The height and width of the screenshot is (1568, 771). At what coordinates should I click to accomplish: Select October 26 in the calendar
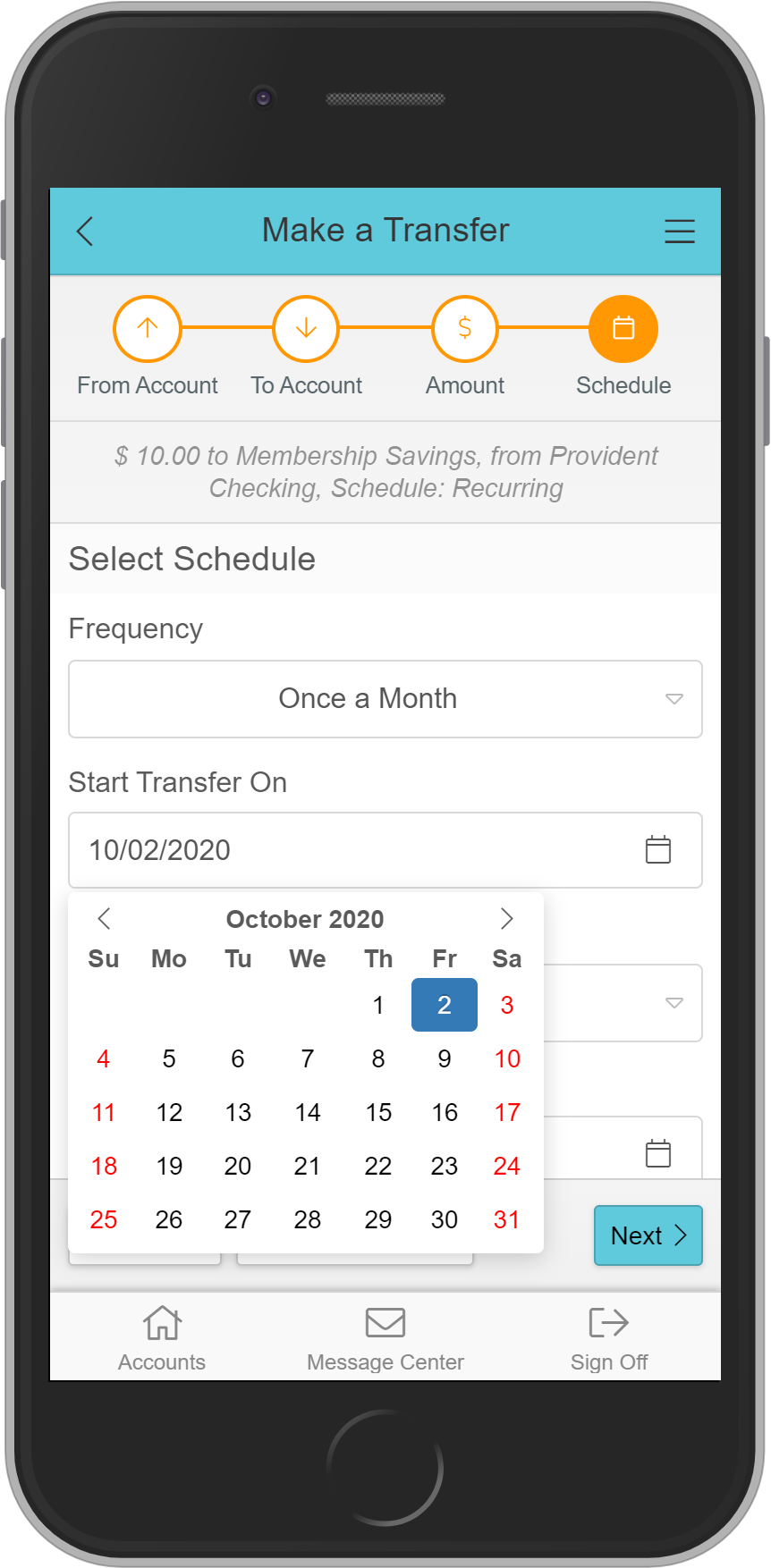click(x=169, y=1220)
